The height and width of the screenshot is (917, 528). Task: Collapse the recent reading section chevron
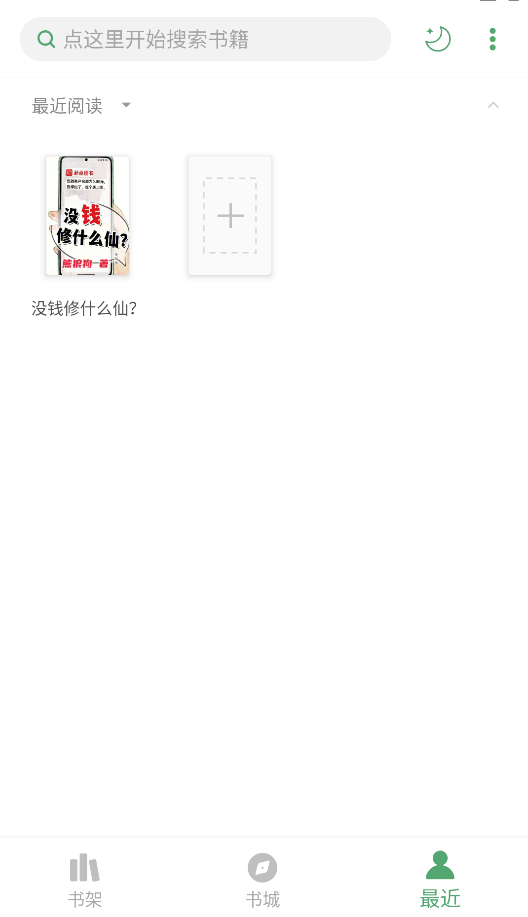[493, 105]
